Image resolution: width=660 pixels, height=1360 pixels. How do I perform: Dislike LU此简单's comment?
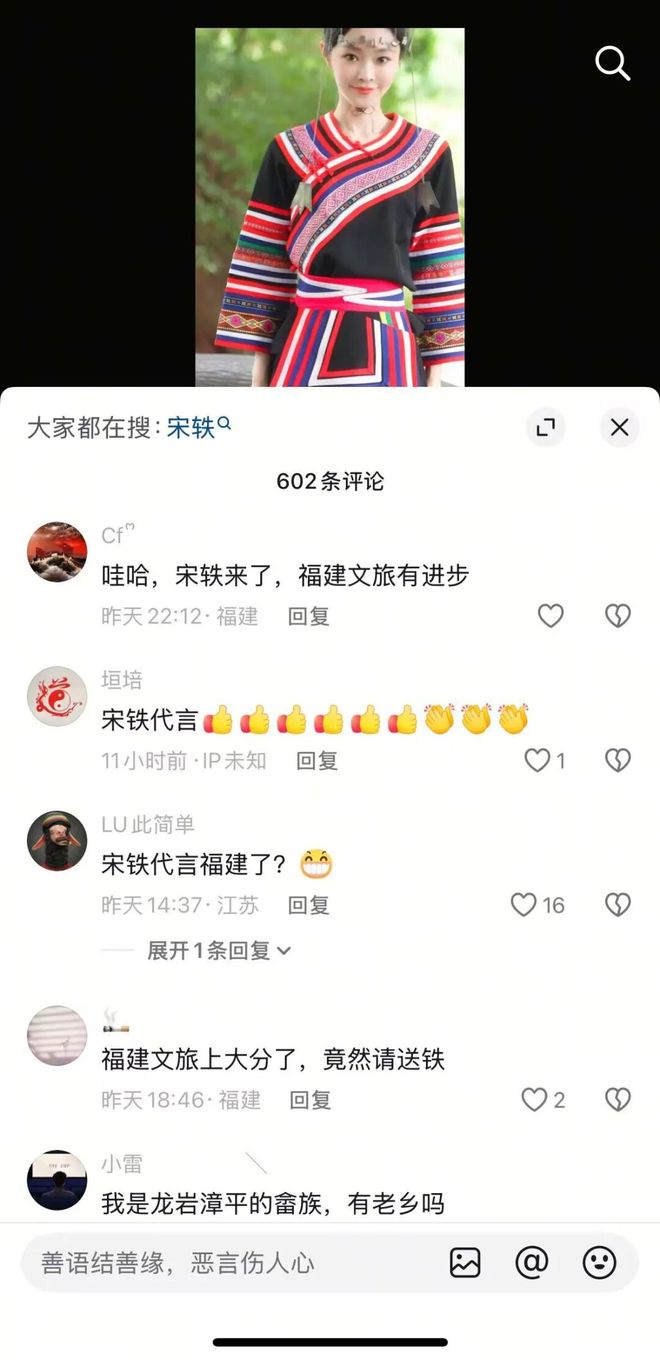(618, 905)
